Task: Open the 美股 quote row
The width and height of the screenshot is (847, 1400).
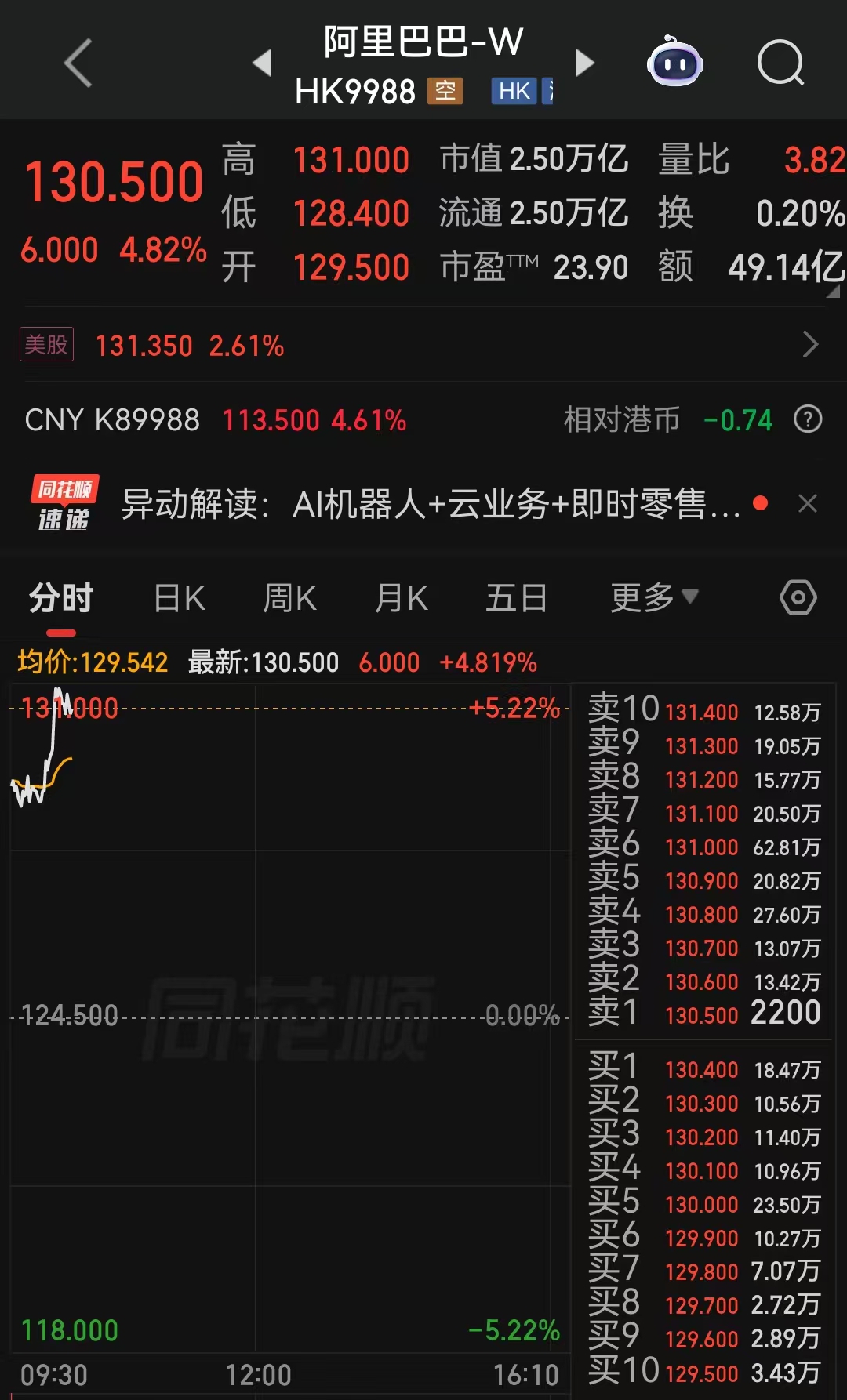Action: pyautogui.click(x=423, y=345)
